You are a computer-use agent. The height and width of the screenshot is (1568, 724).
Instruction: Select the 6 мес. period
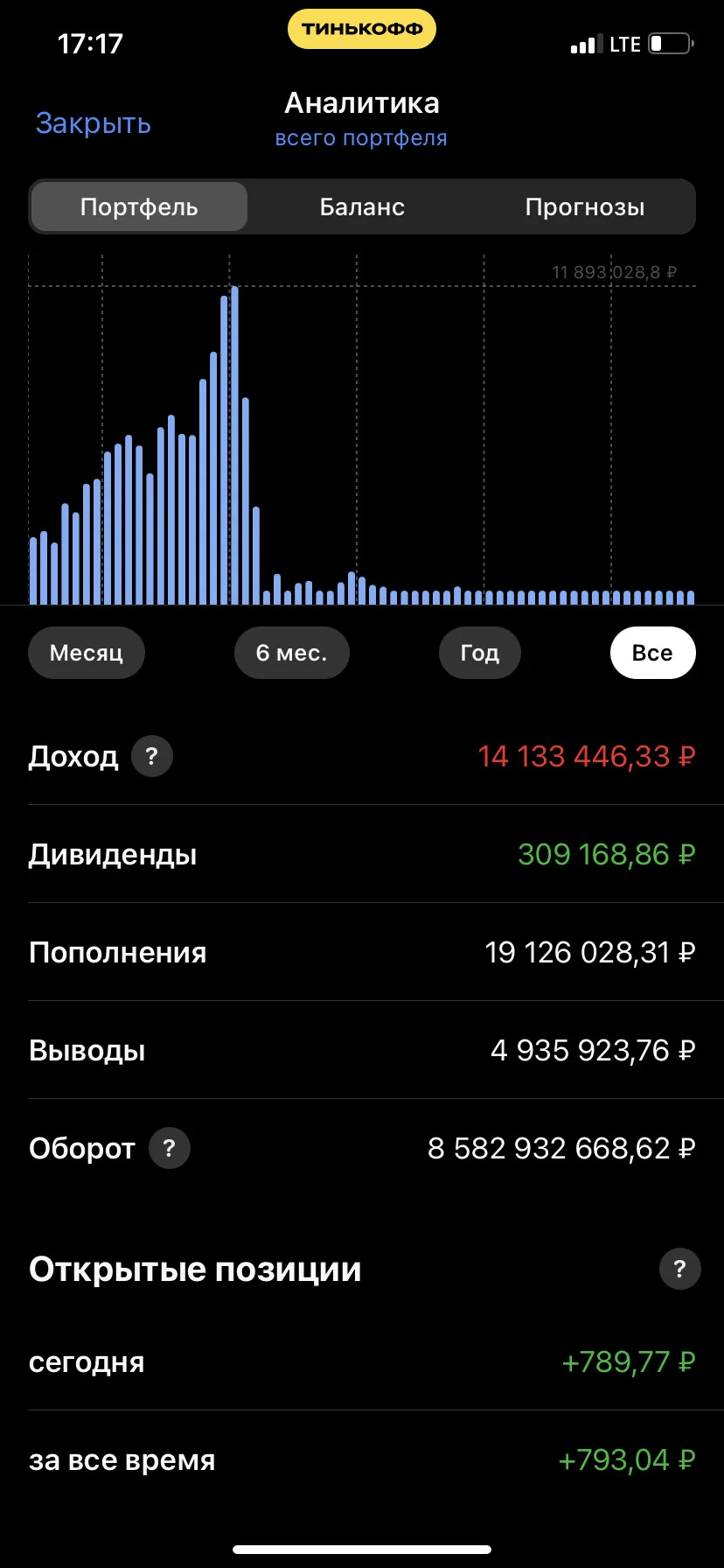(291, 653)
